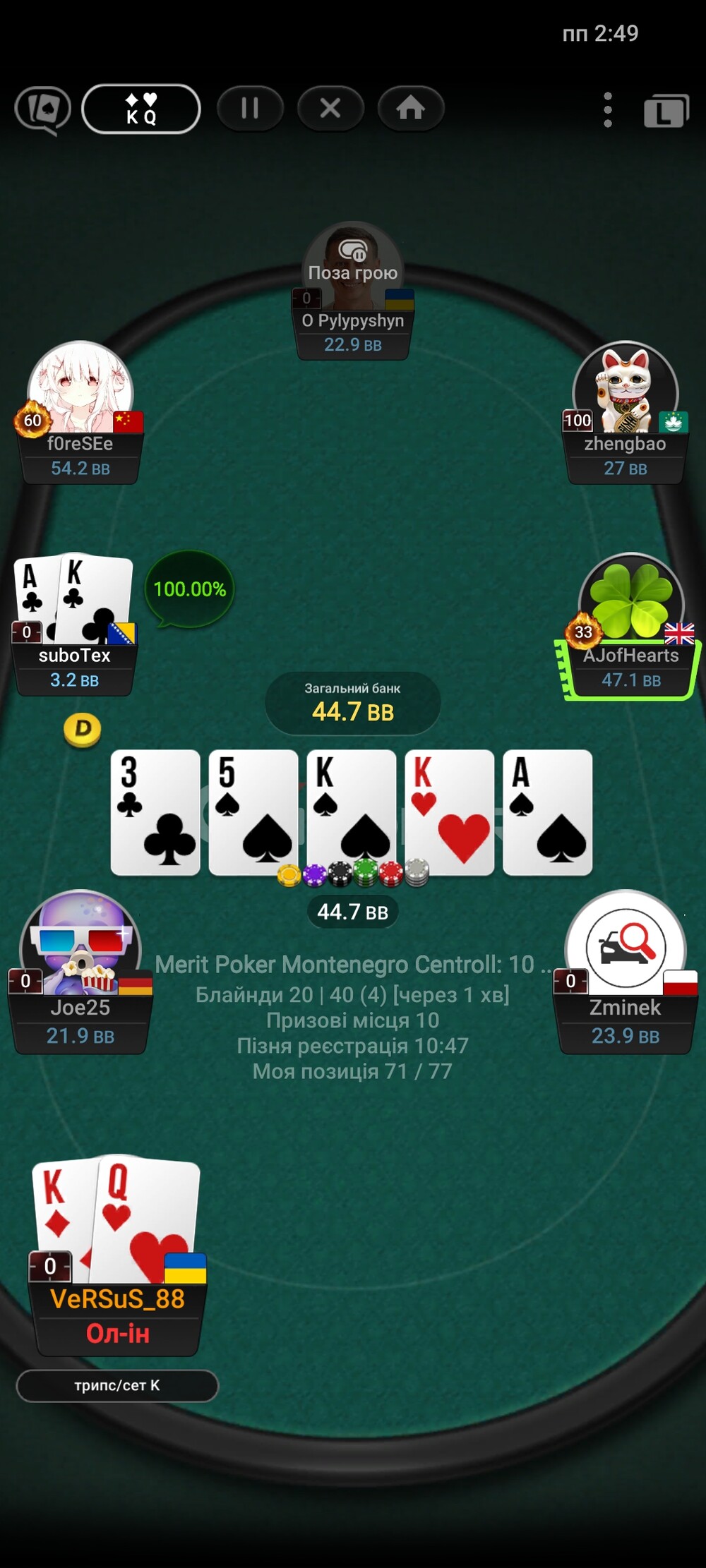This screenshot has height=1568, width=706.
Task: Show suboTex's player details
Action: click(75, 656)
